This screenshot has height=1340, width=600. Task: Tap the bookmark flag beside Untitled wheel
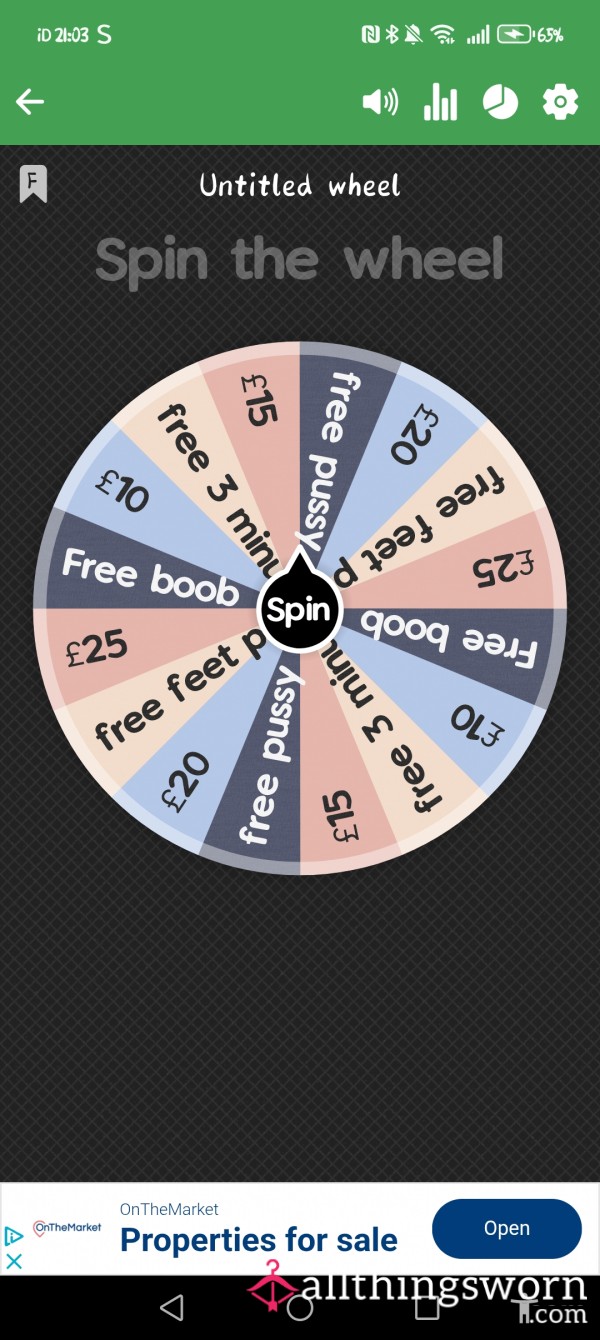(33, 184)
